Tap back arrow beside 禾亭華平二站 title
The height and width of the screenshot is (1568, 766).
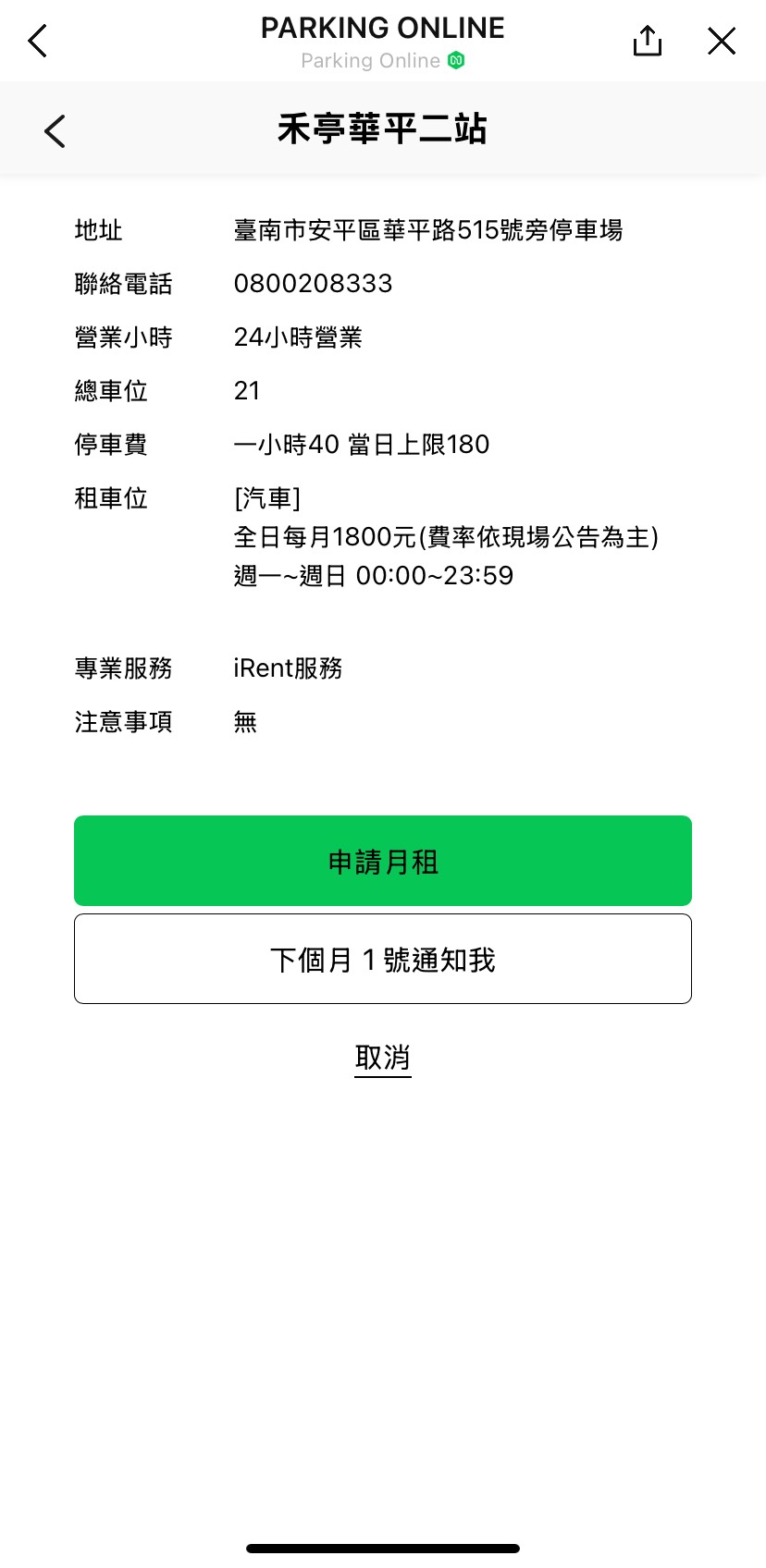tap(56, 130)
